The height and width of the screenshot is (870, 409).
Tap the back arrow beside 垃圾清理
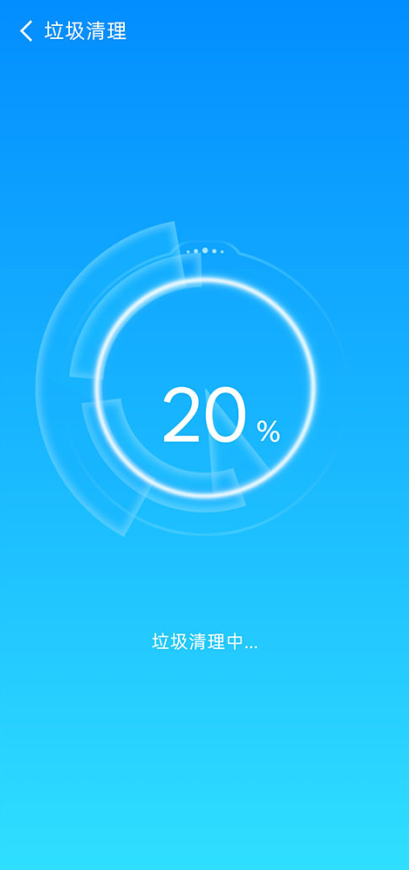point(26,31)
